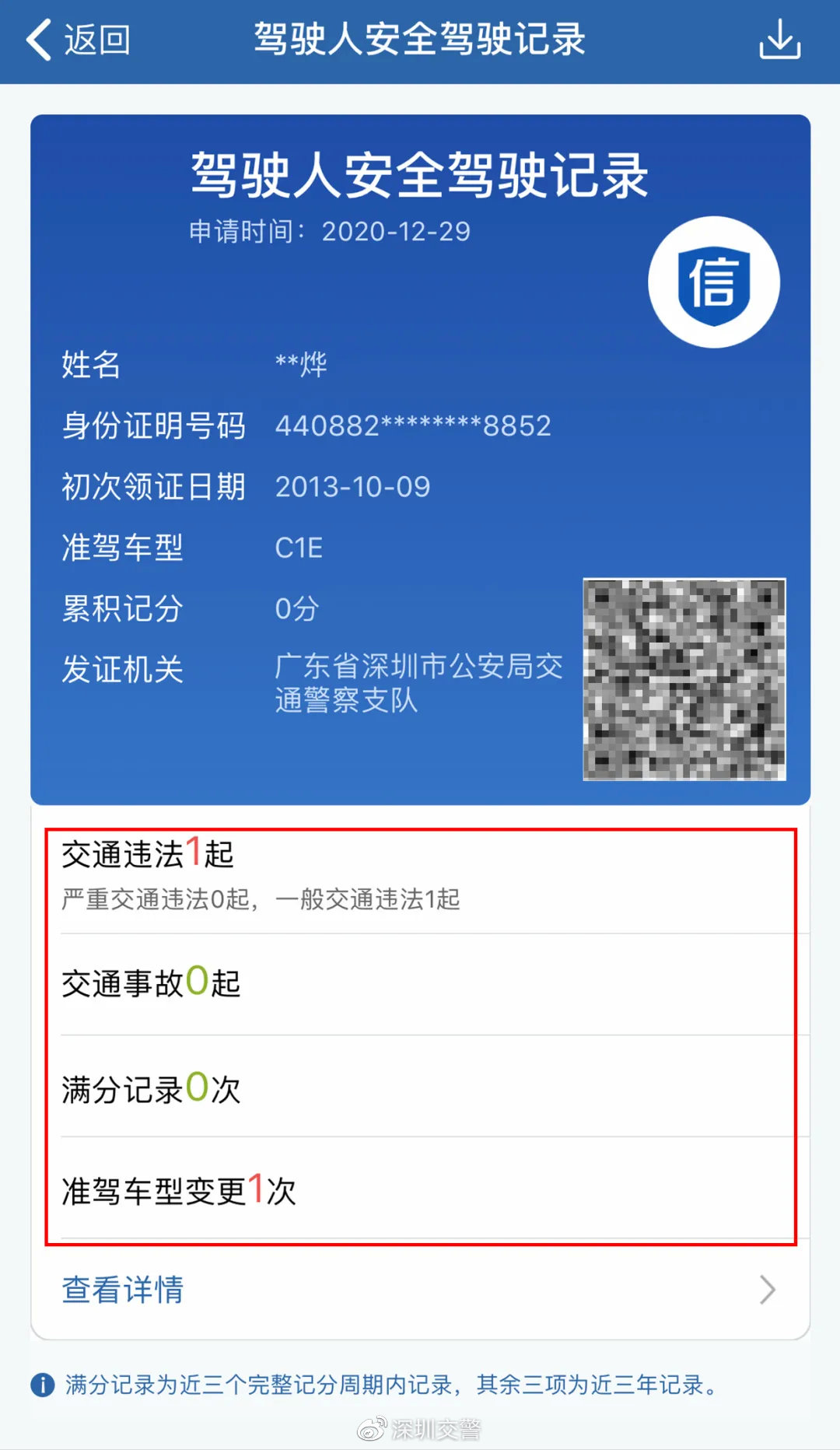Open 查看详情 to view record details
The image size is (840, 1450).
122,1287
